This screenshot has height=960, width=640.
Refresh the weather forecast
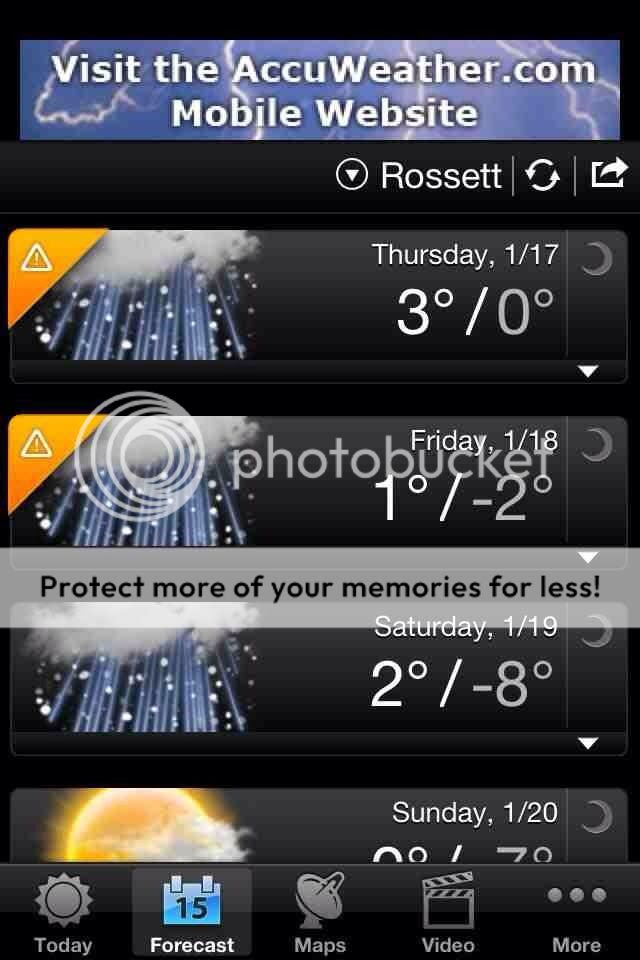(543, 176)
